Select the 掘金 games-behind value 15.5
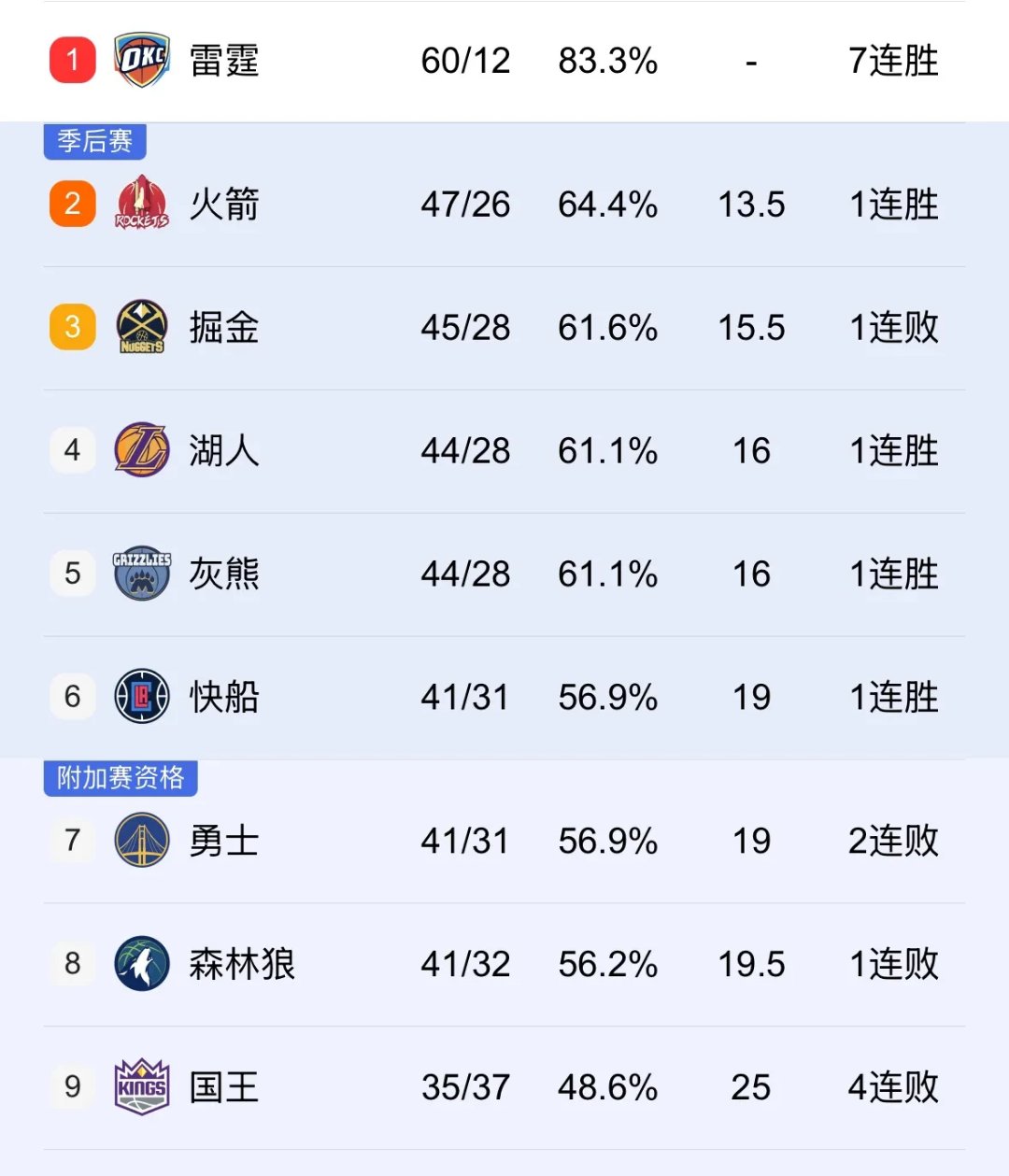The height and width of the screenshot is (1176, 1009). [752, 328]
